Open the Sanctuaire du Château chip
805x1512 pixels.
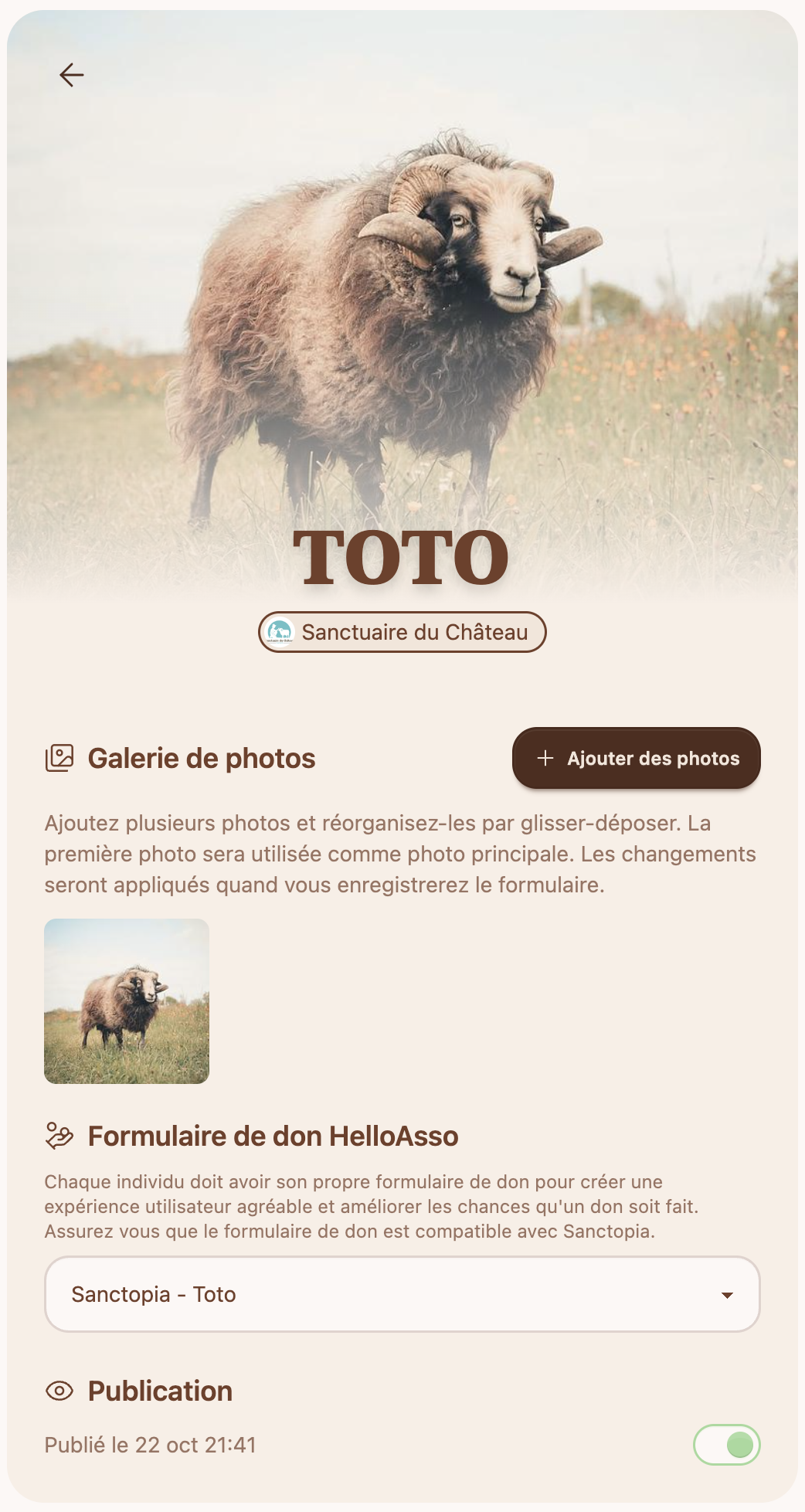[x=402, y=632]
